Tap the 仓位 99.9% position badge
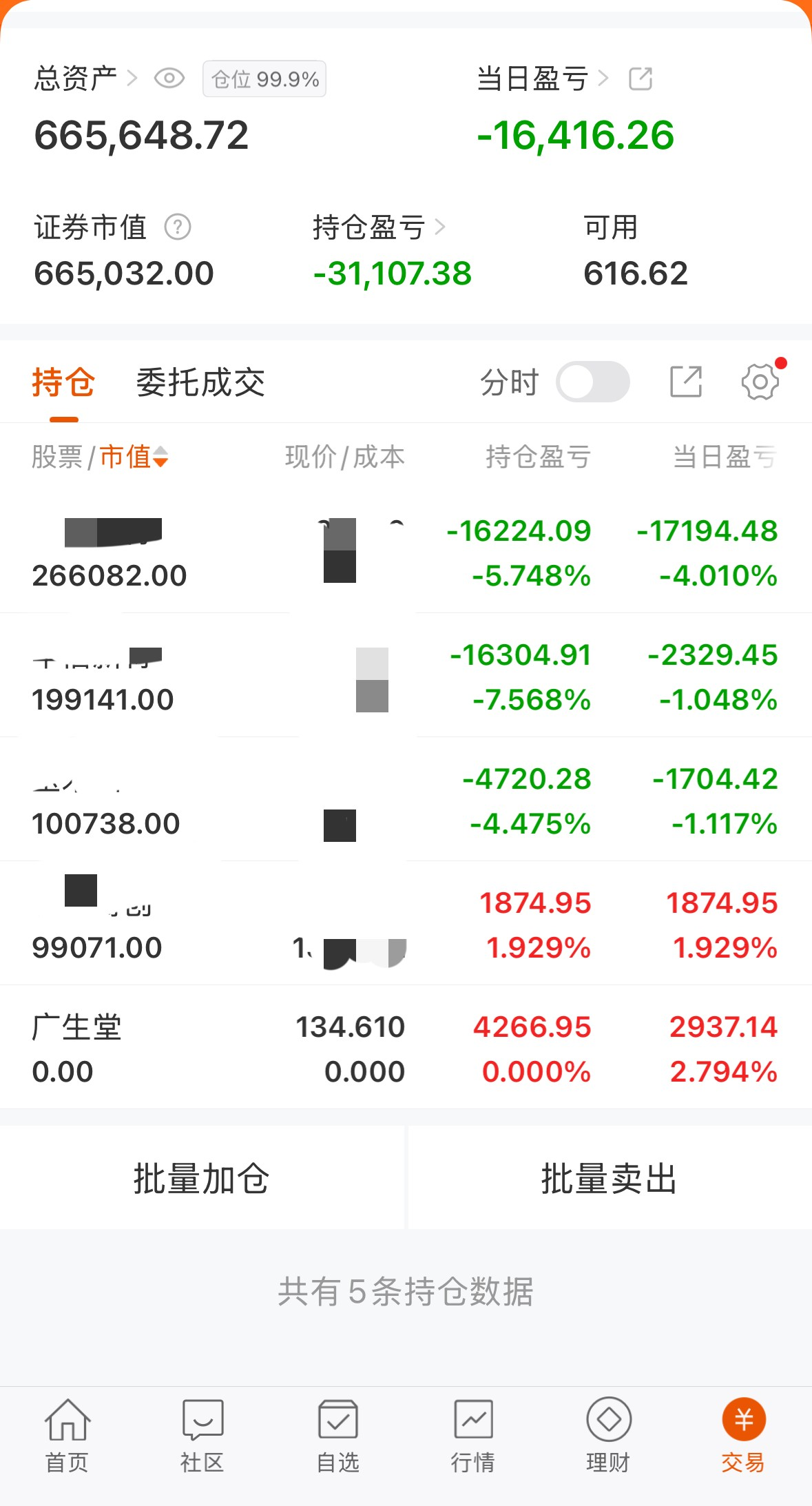 pyautogui.click(x=263, y=79)
